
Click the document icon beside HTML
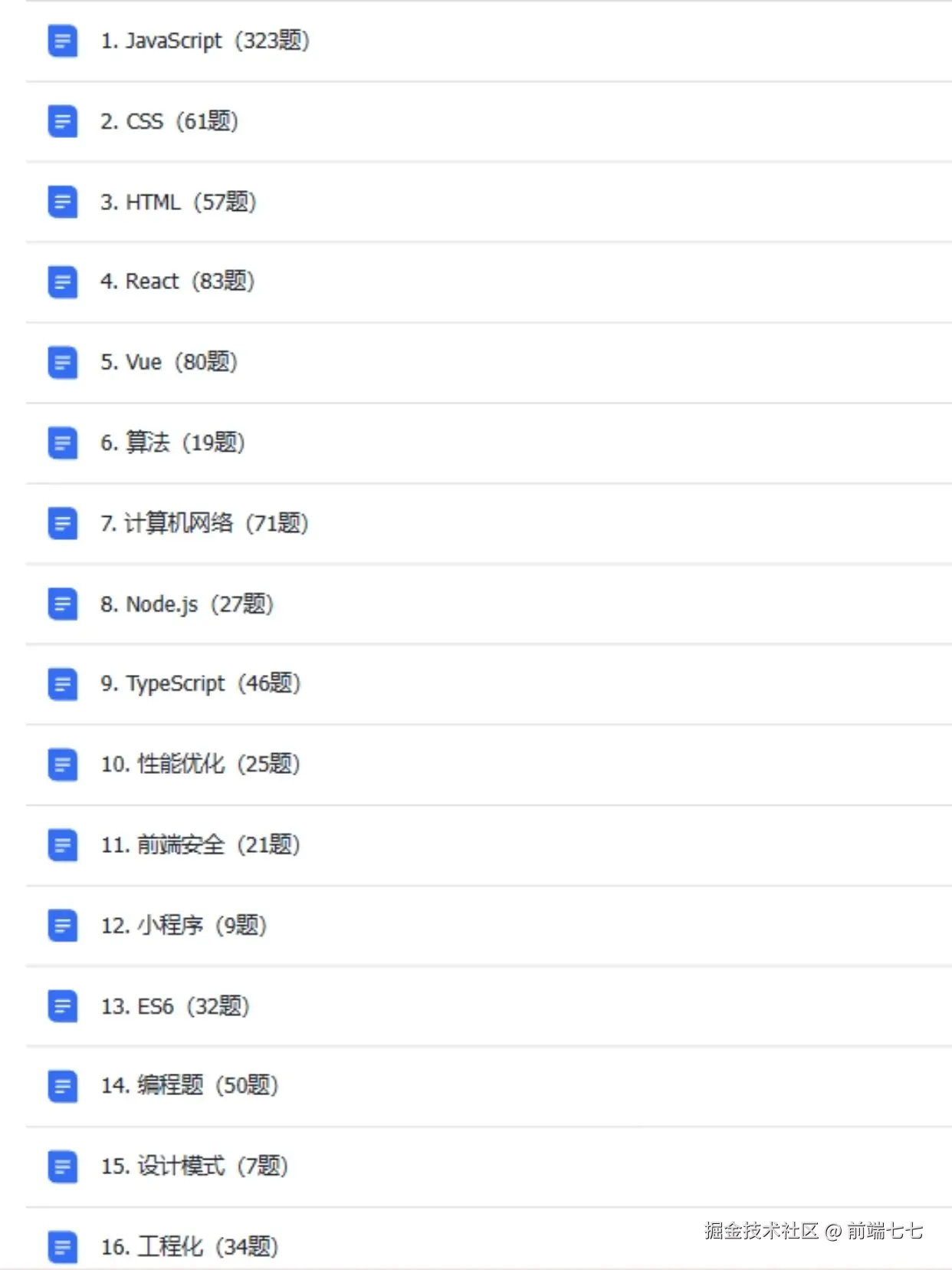[62, 202]
